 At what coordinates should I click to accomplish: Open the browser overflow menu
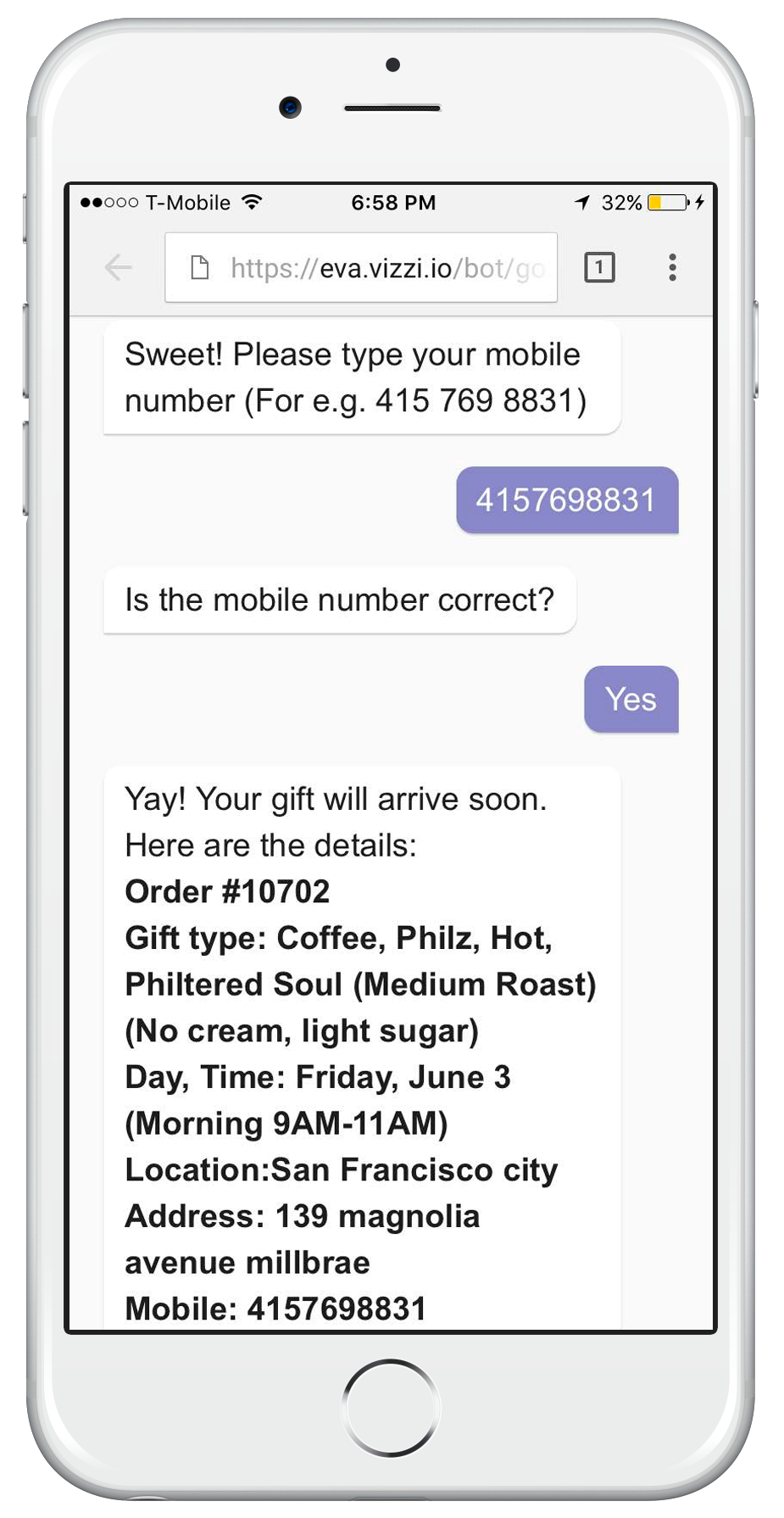point(672,268)
